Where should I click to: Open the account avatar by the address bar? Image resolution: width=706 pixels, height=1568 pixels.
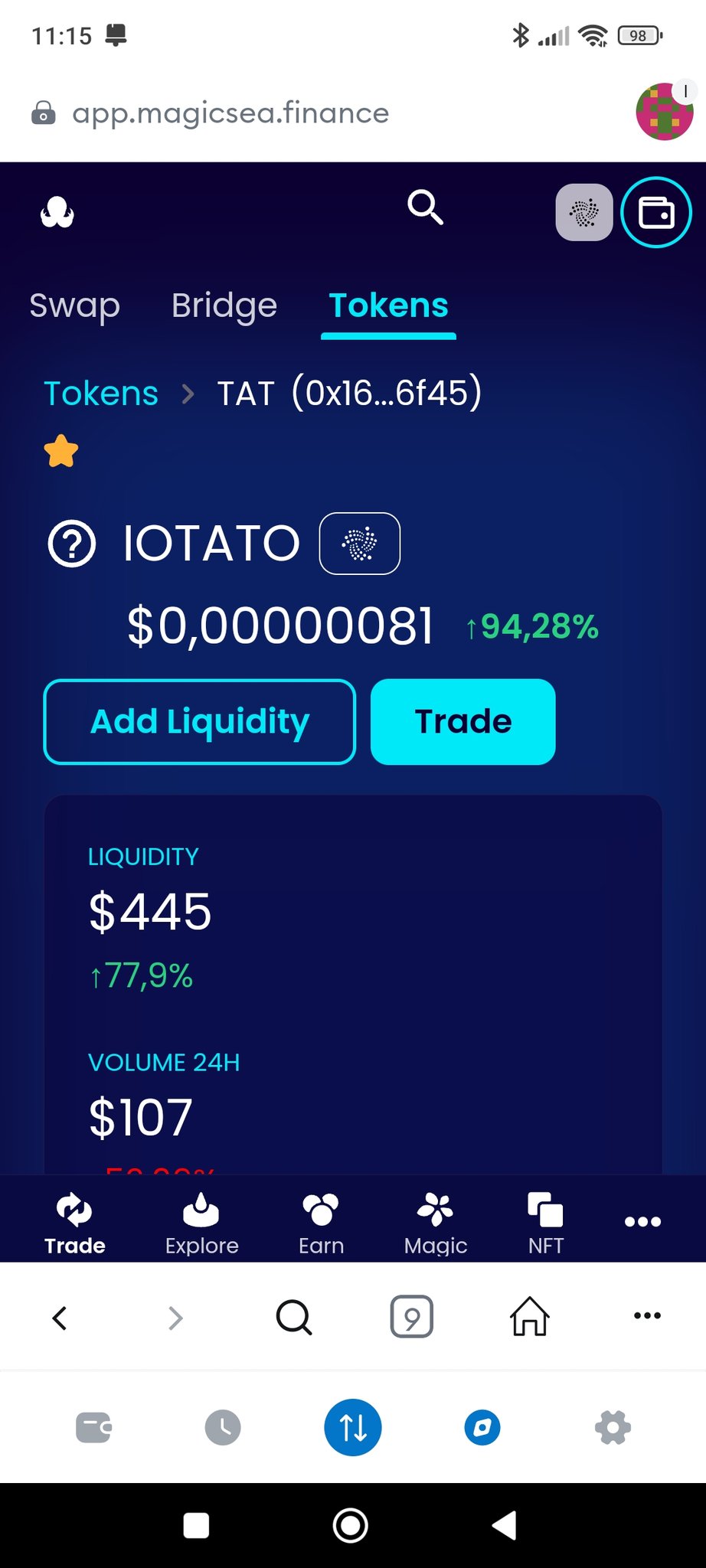[x=664, y=112]
